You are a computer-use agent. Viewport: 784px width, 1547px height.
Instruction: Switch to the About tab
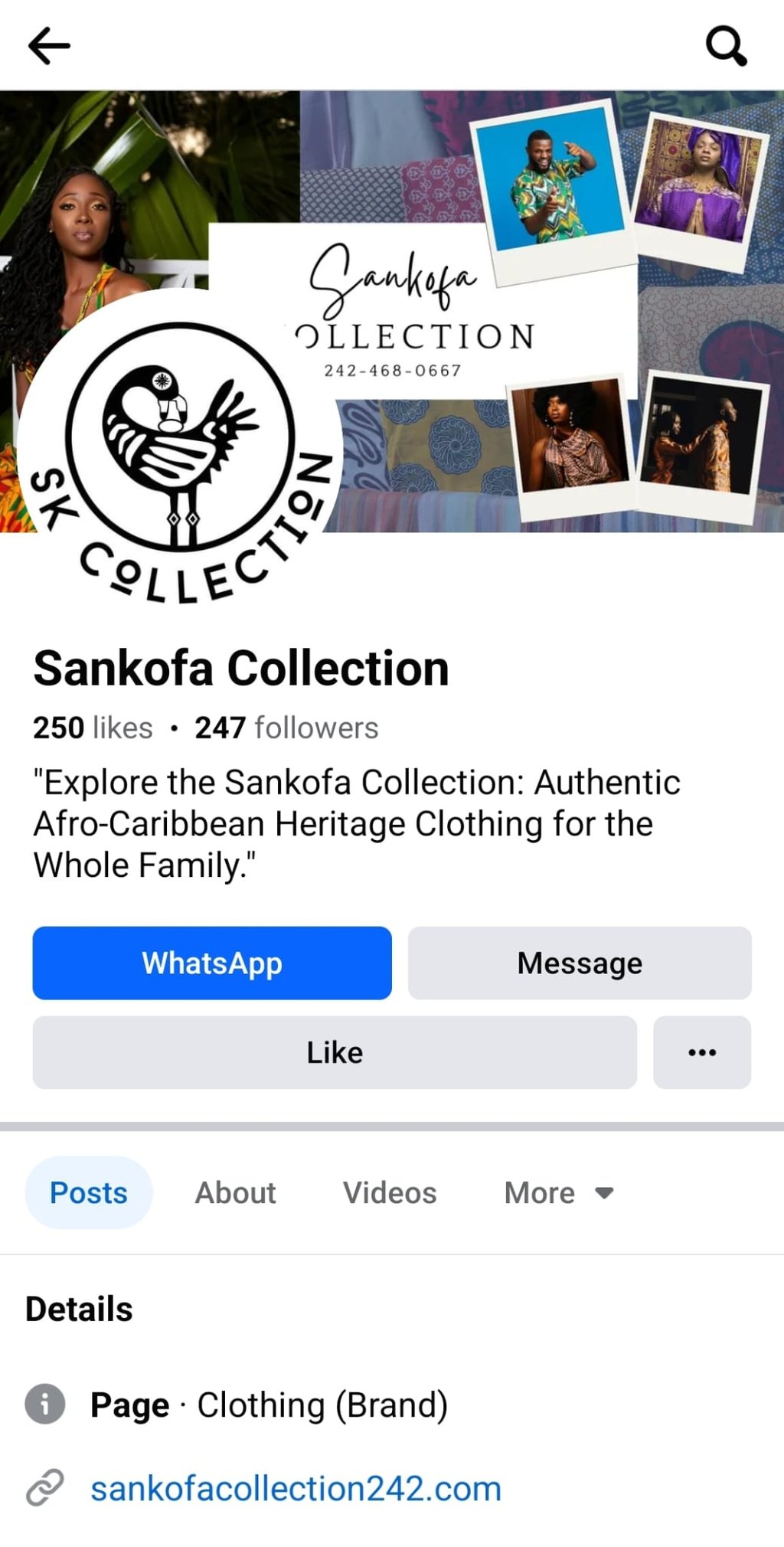pyautogui.click(x=235, y=1192)
